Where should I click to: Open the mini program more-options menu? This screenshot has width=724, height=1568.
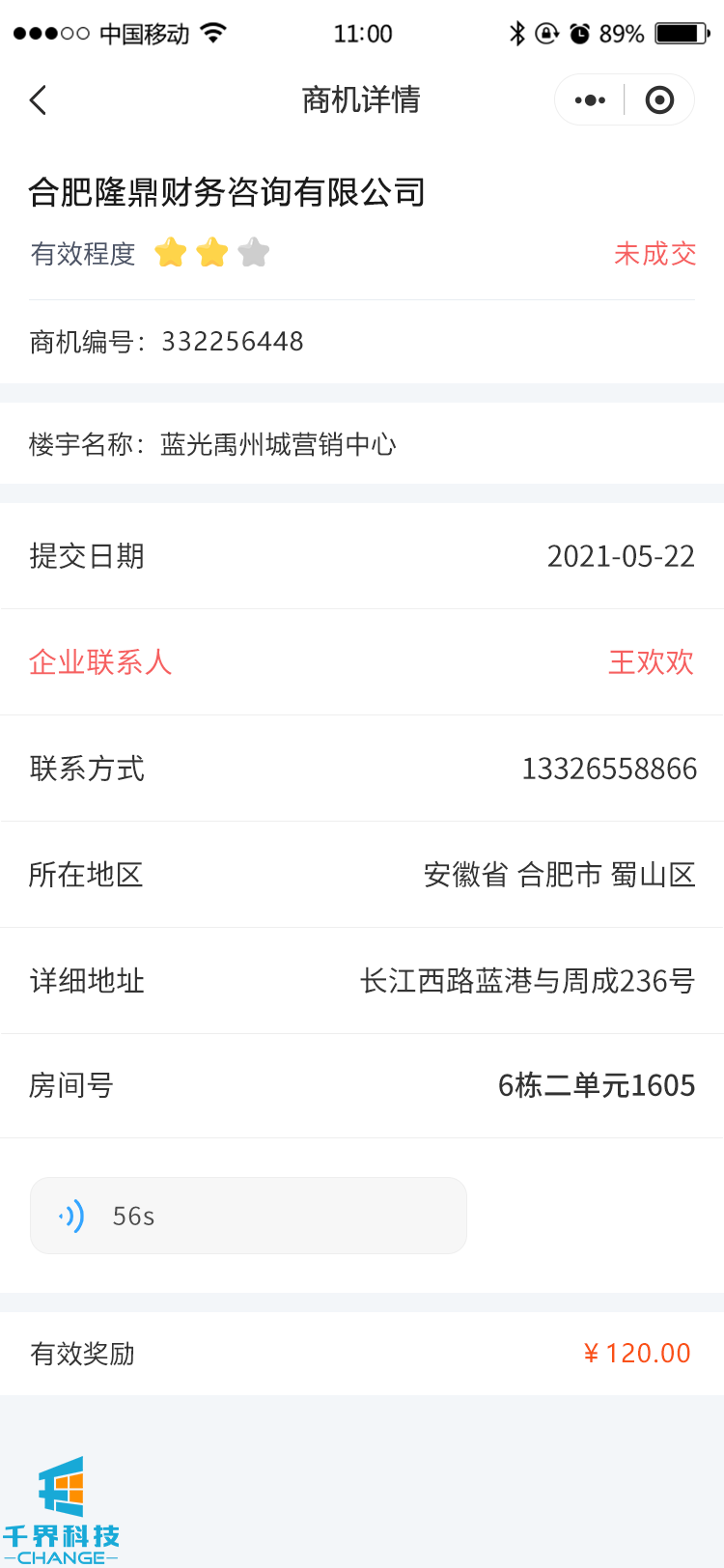point(590,100)
